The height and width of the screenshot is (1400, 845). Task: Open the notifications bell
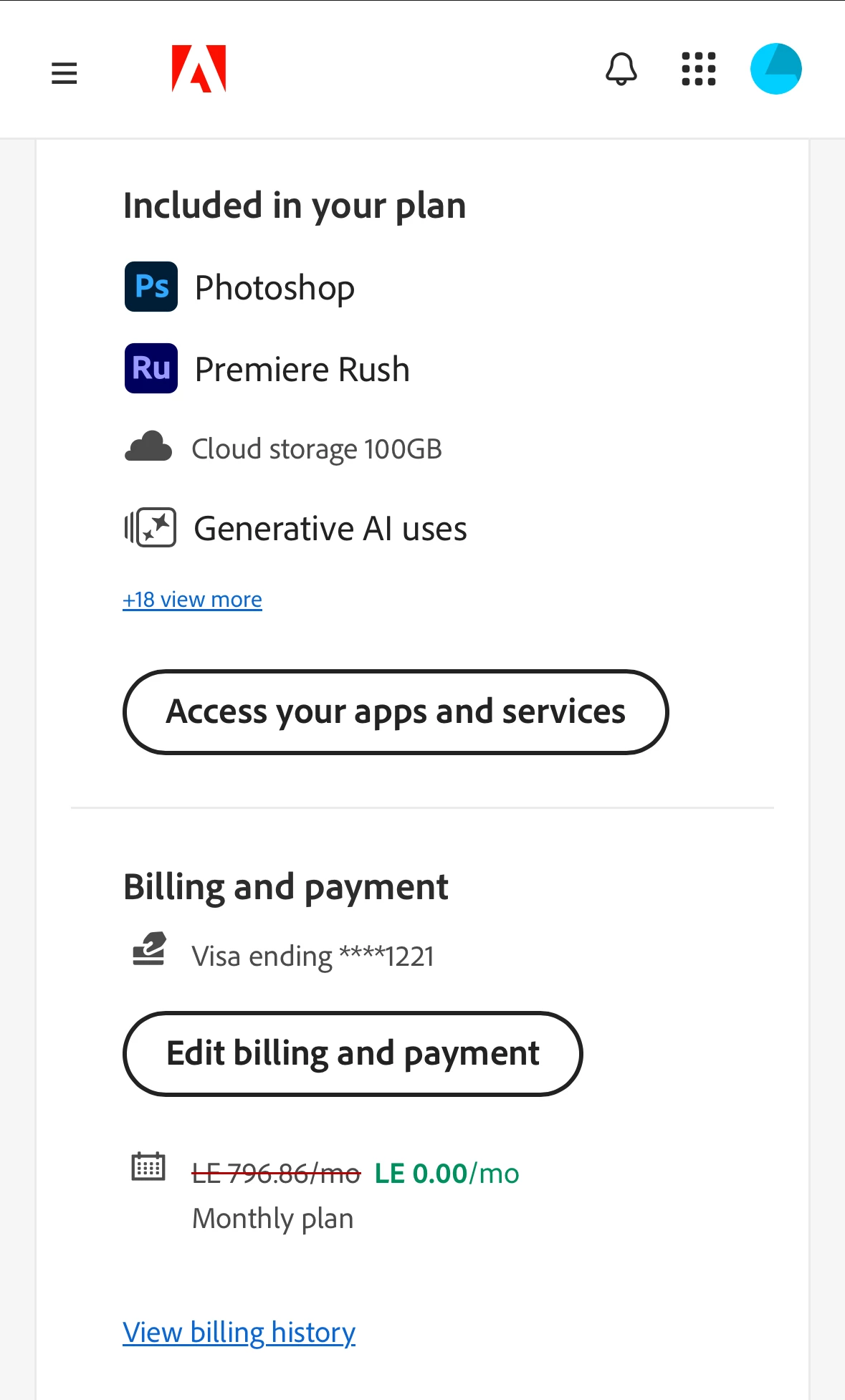click(621, 69)
